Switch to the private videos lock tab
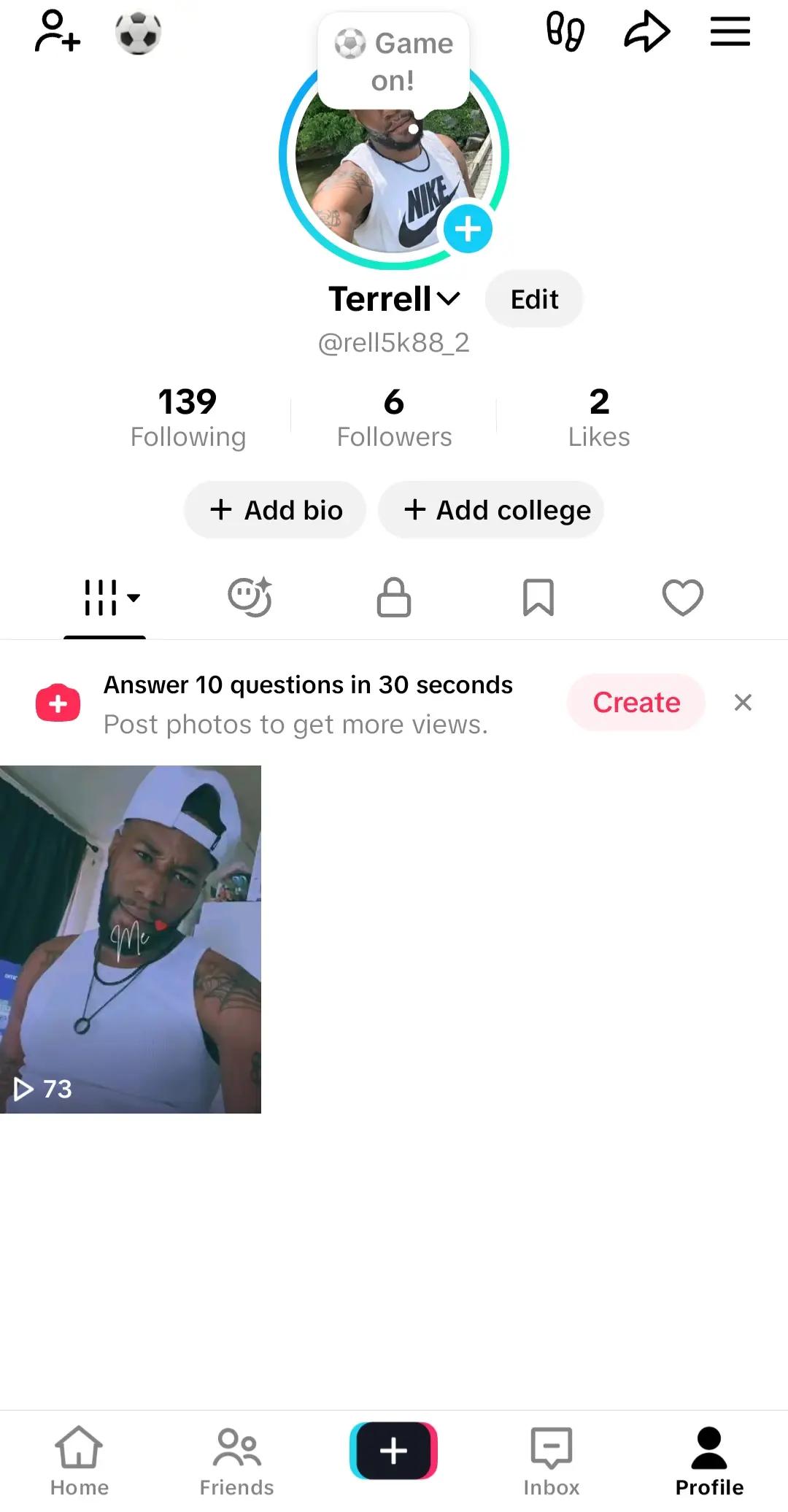The image size is (788, 1512). coord(394,598)
